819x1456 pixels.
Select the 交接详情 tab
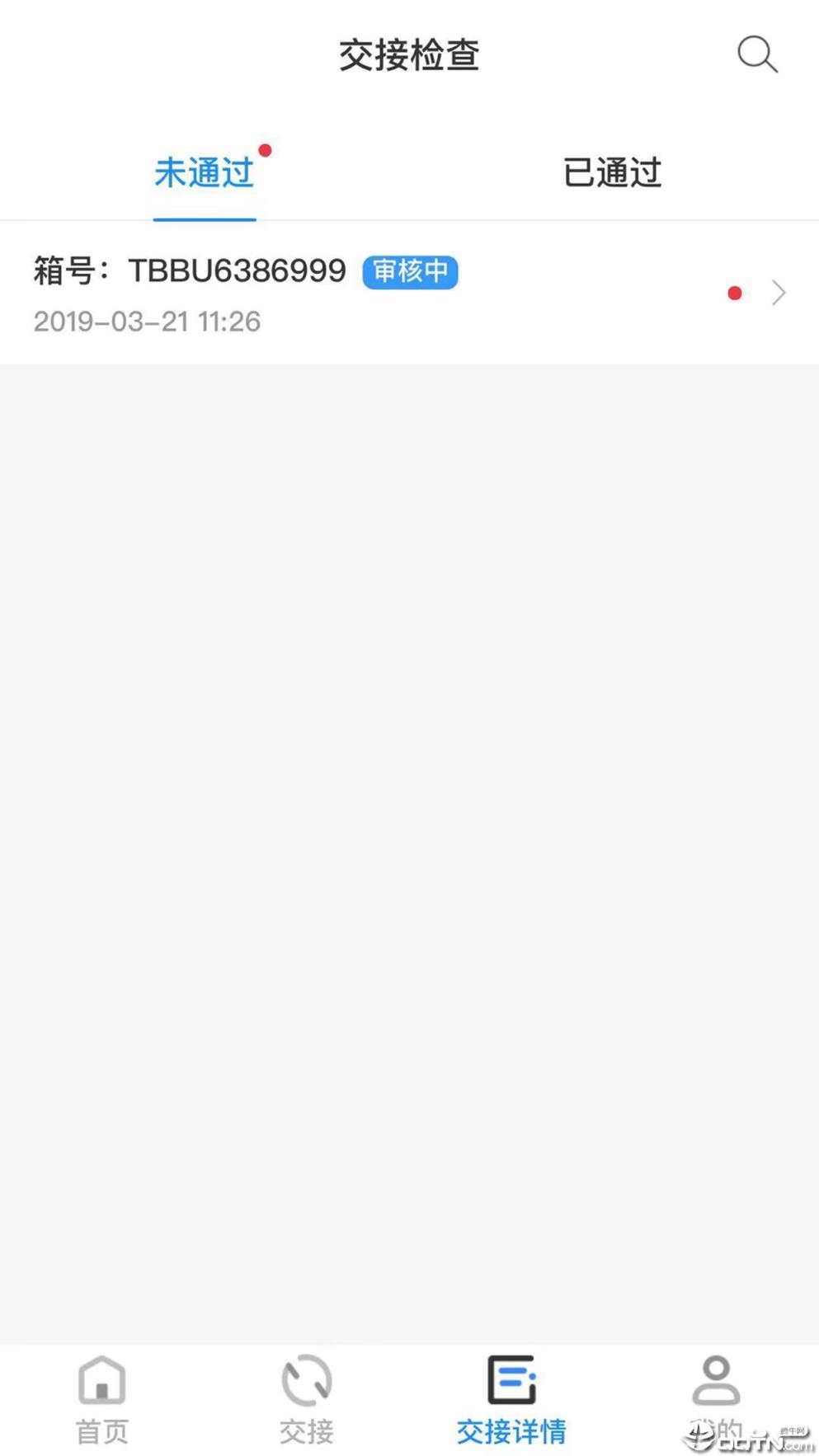click(511, 1400)
